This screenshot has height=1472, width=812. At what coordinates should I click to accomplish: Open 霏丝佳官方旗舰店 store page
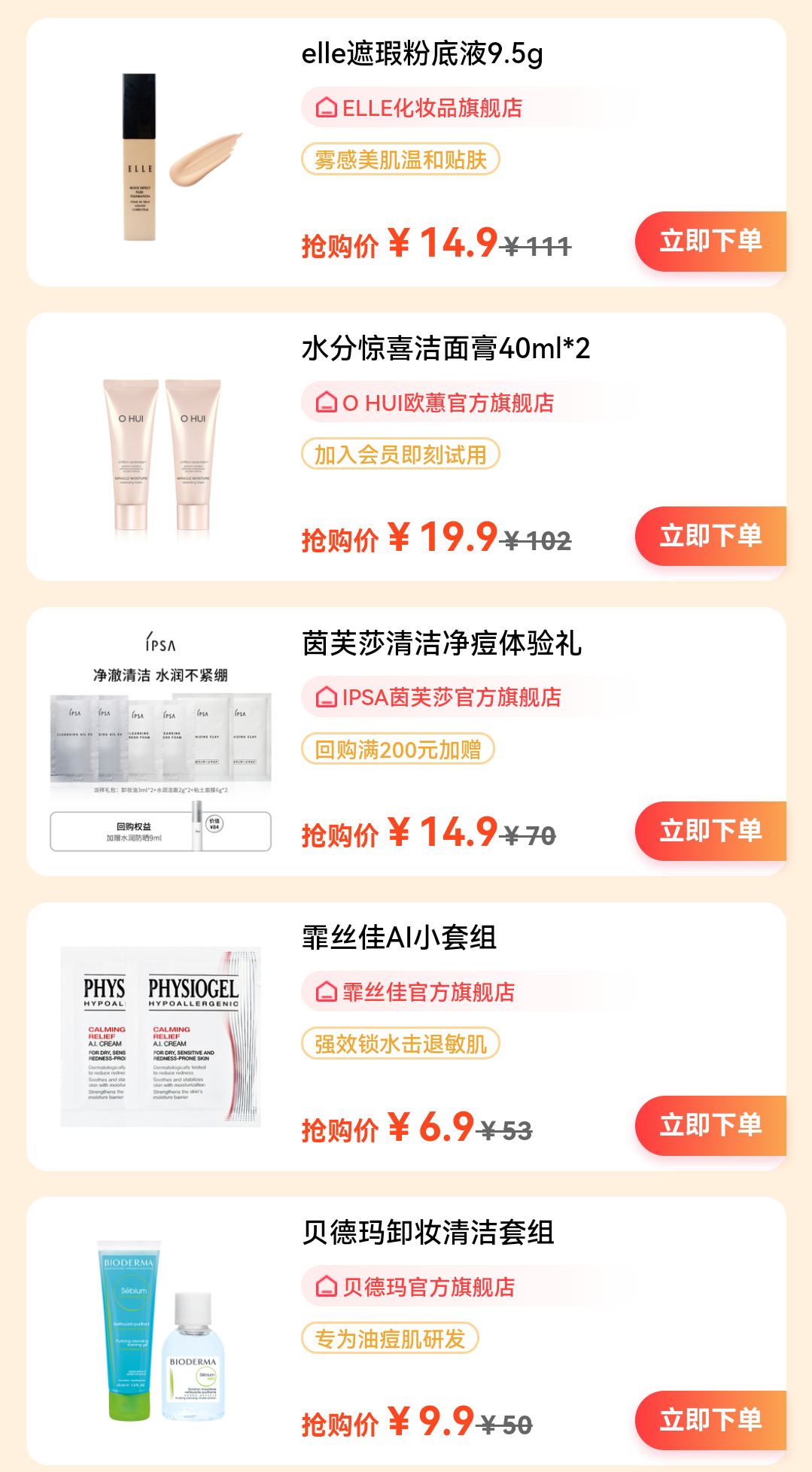[427, 992]
